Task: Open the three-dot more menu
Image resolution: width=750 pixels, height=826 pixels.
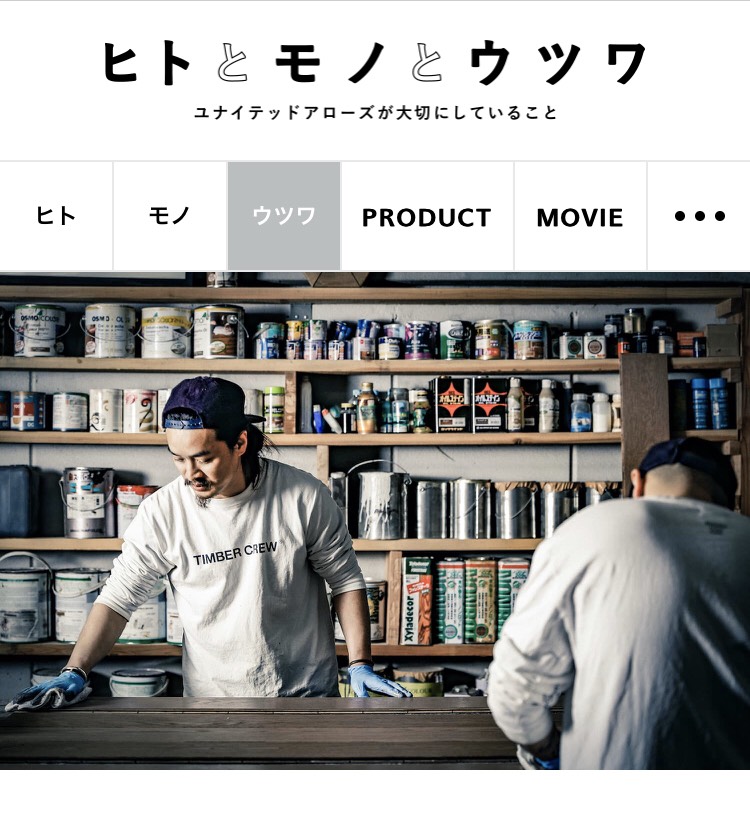Action: pos(699,216)
